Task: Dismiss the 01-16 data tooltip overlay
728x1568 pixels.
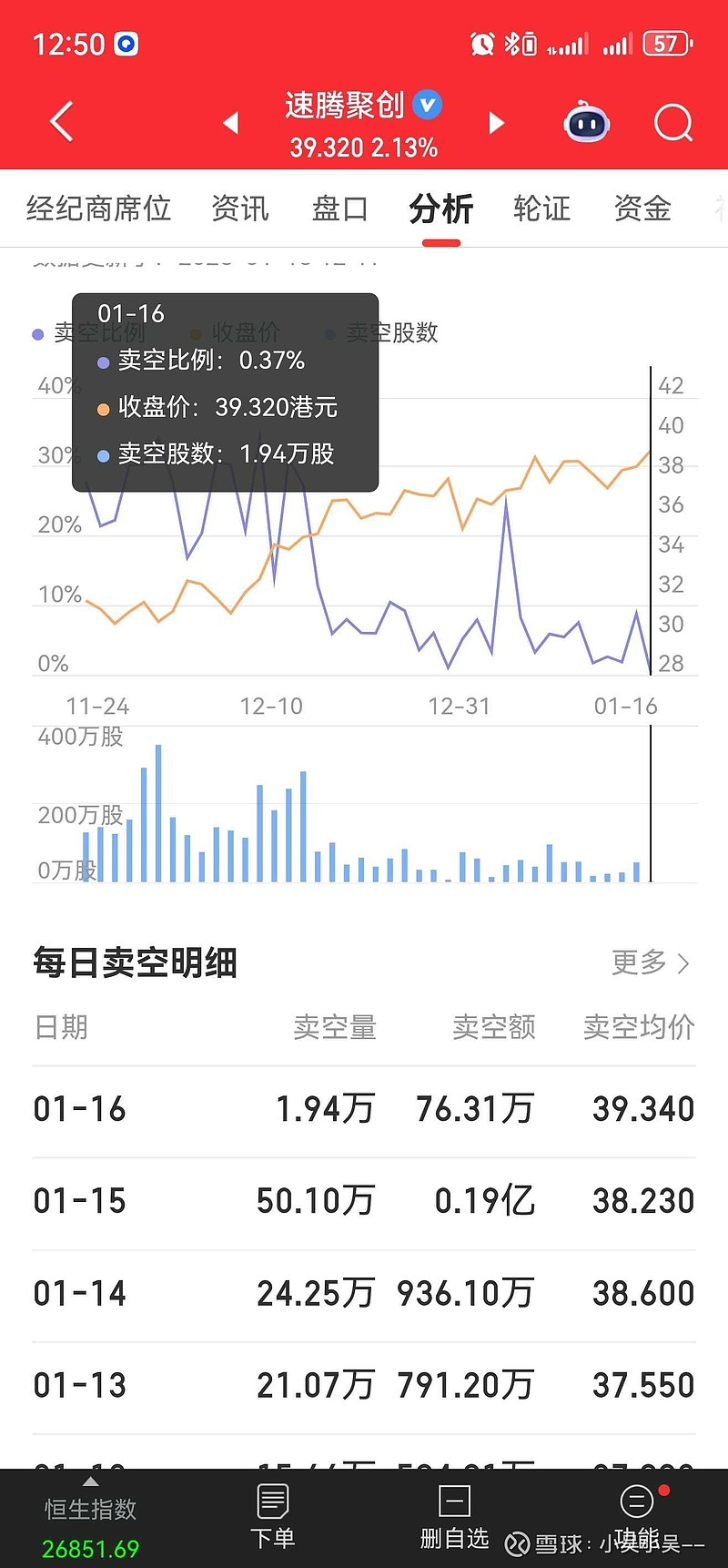Action: pos(224,392)
